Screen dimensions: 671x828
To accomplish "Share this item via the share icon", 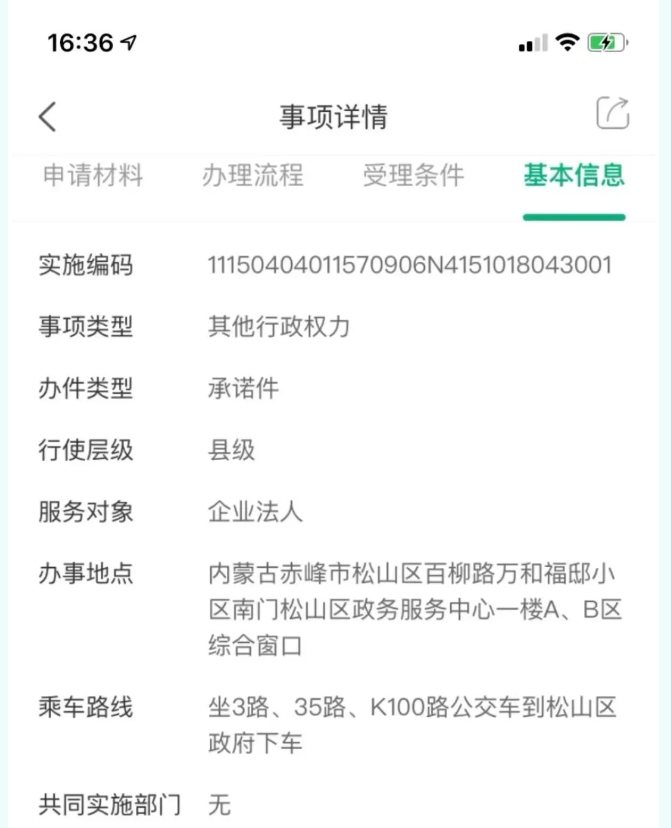I will [x=612, y=114].
